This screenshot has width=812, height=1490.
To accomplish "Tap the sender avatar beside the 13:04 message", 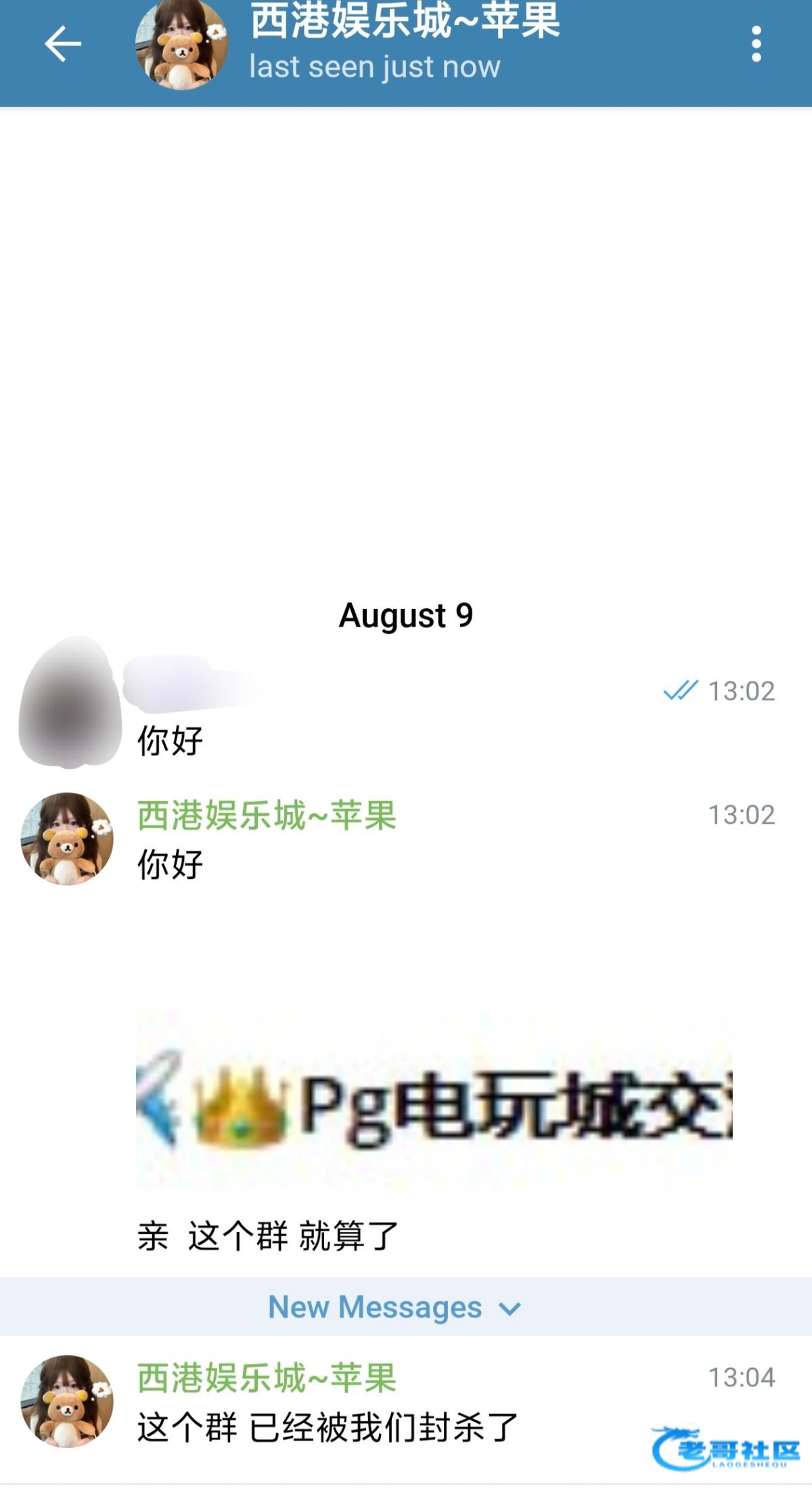I will pos(67,1401).
